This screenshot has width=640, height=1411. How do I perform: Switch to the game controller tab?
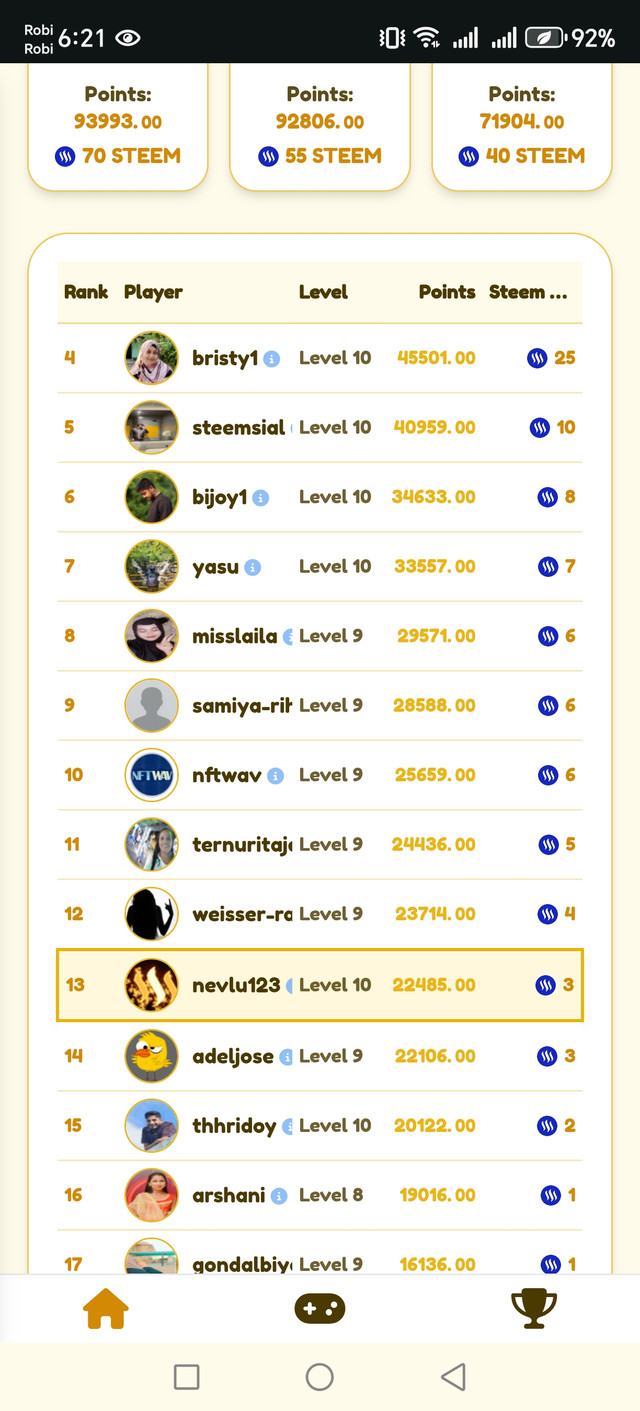(319, 1308)
